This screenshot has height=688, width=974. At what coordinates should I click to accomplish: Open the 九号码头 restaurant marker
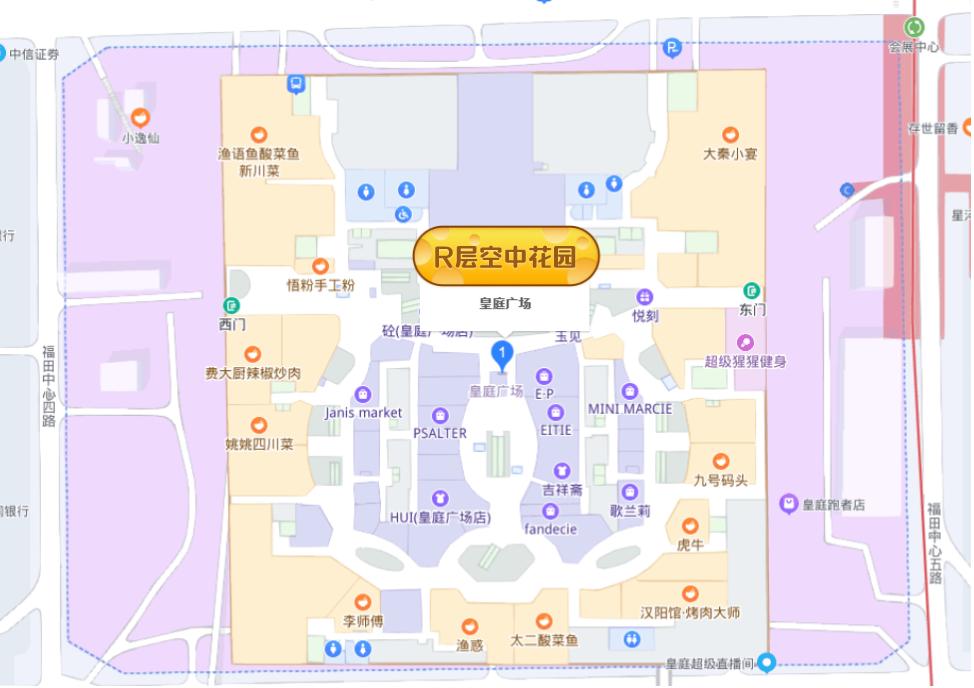click(x=720, y=461)
